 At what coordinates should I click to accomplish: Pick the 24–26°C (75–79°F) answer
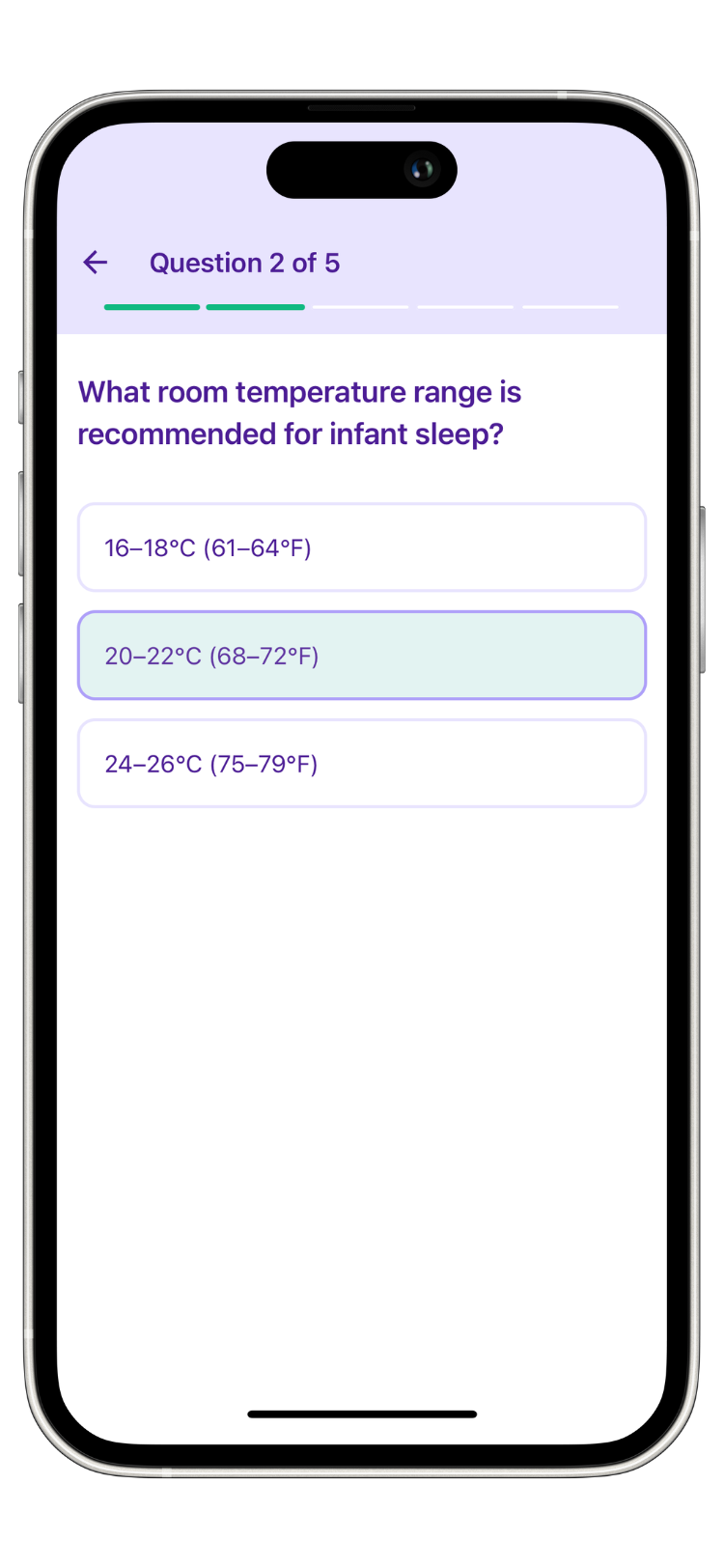[x=361, y=764]
